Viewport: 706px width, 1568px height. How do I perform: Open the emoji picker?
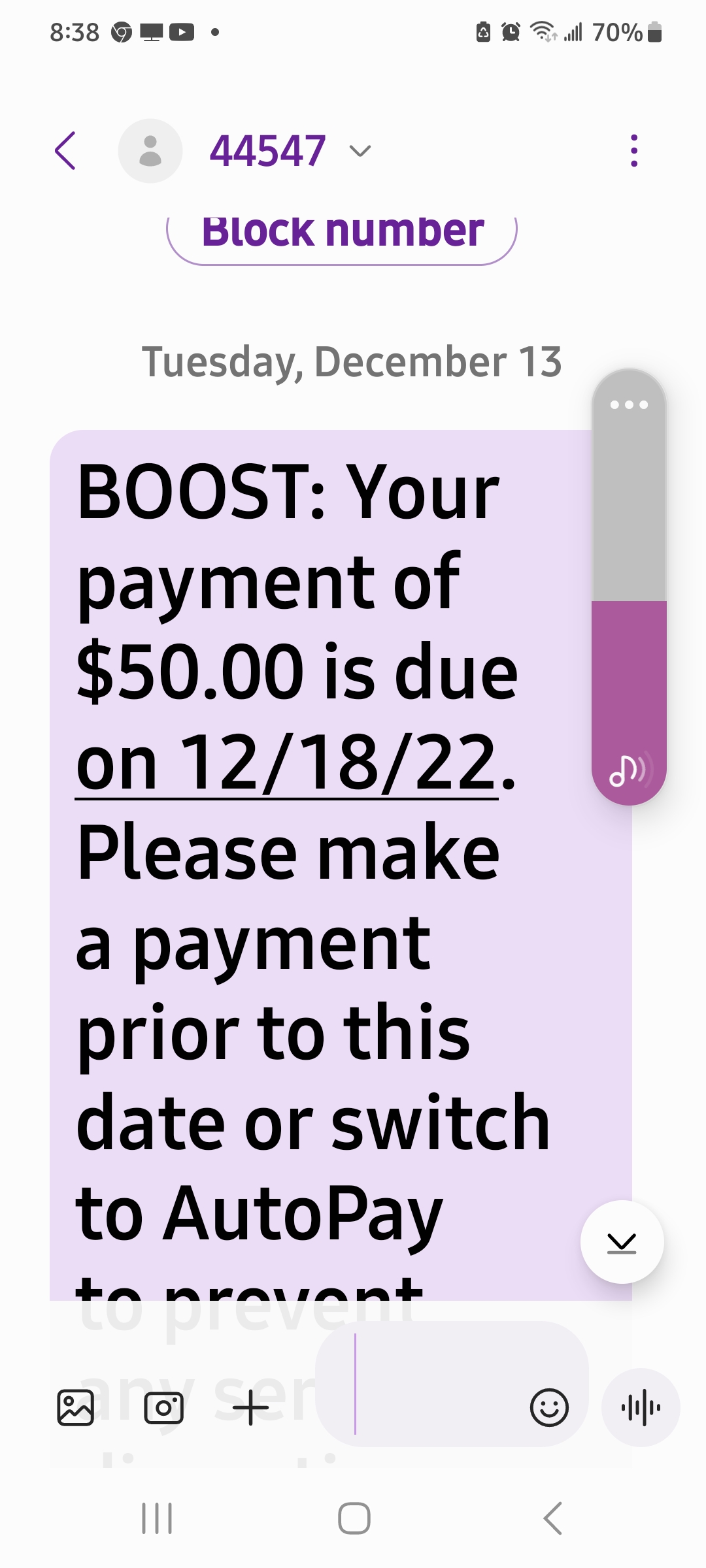pos(549,1407)
